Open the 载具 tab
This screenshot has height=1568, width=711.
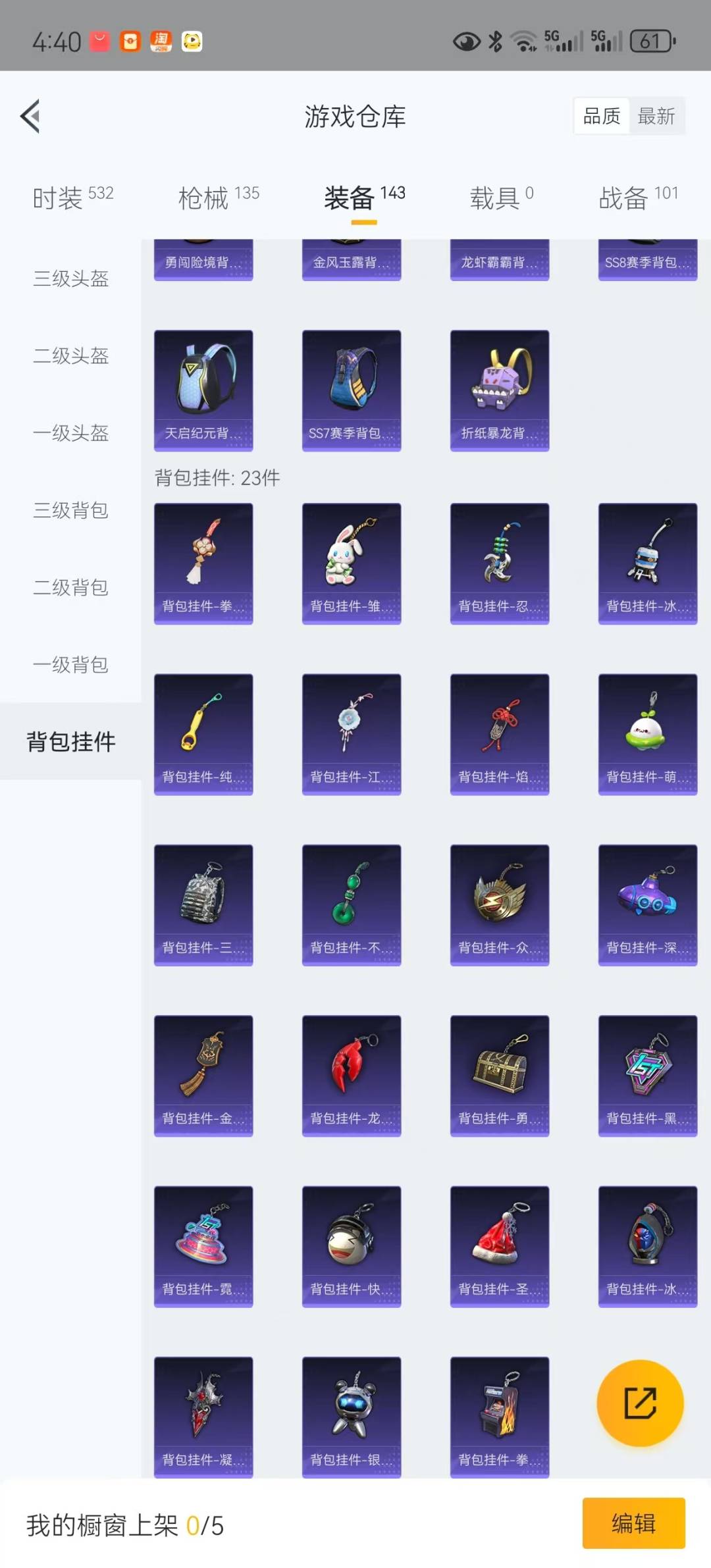point(501,197)
